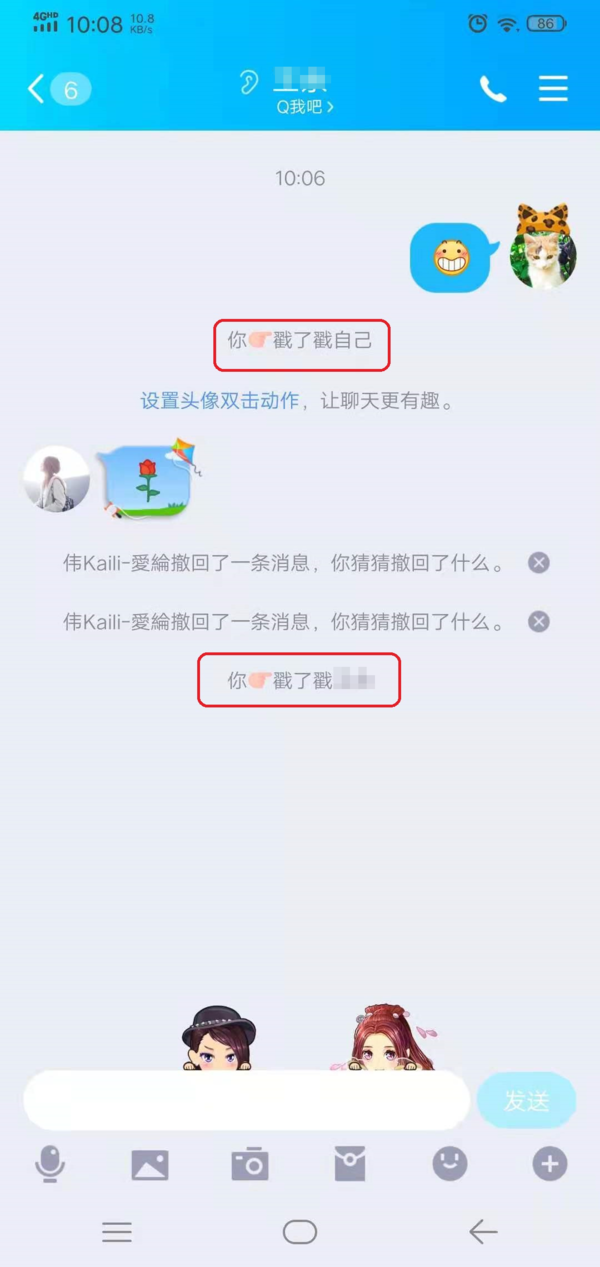Expand more options with the plus icon
Image resolution: width=600 pixels, height=1267 pixels.
click(x=549, y=1163)
